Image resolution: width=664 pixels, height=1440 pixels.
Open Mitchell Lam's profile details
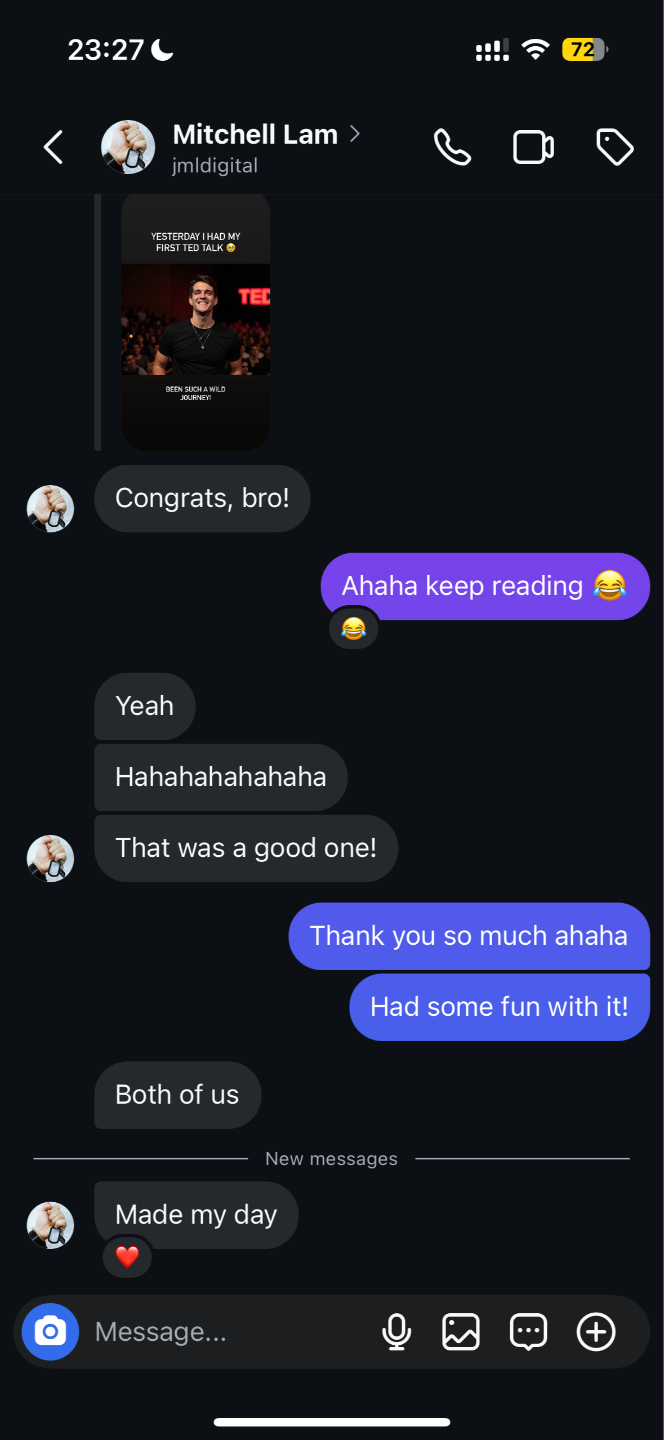point(255,135)
